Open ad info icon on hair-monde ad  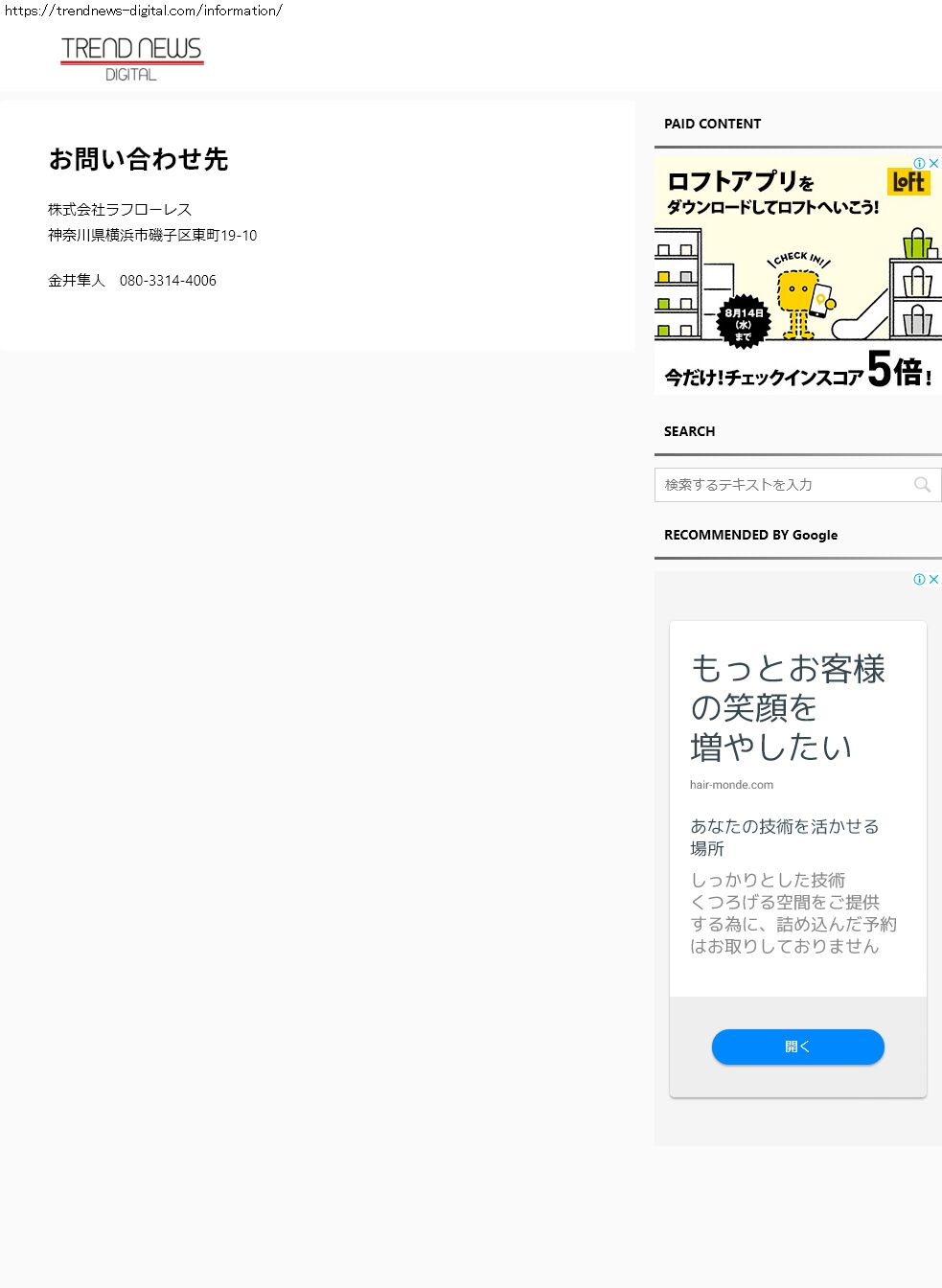pos(919,579)
